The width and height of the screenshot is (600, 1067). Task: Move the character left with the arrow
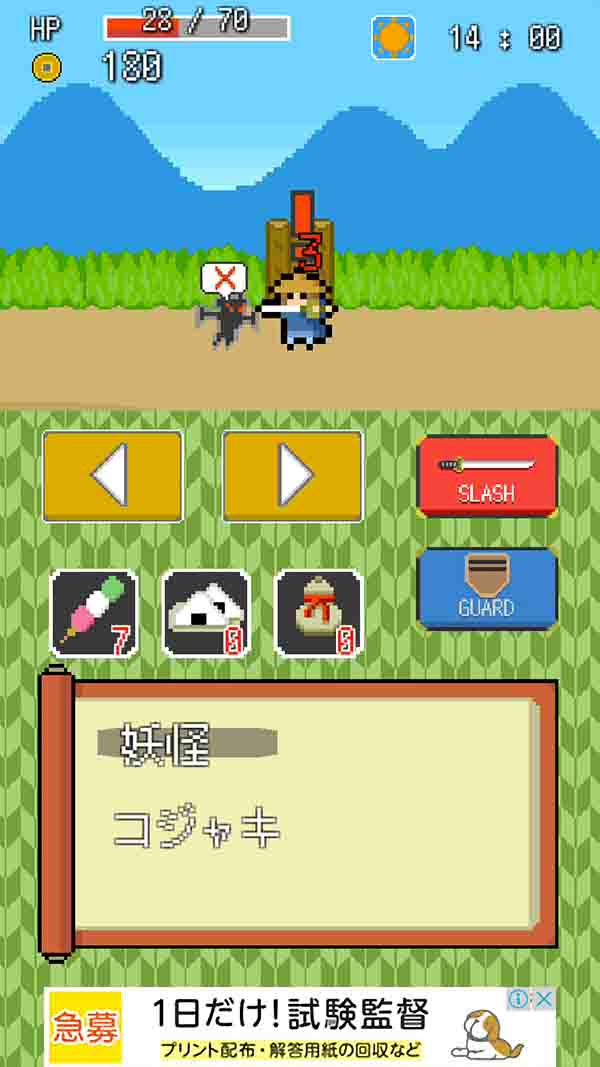pos(112,476)
